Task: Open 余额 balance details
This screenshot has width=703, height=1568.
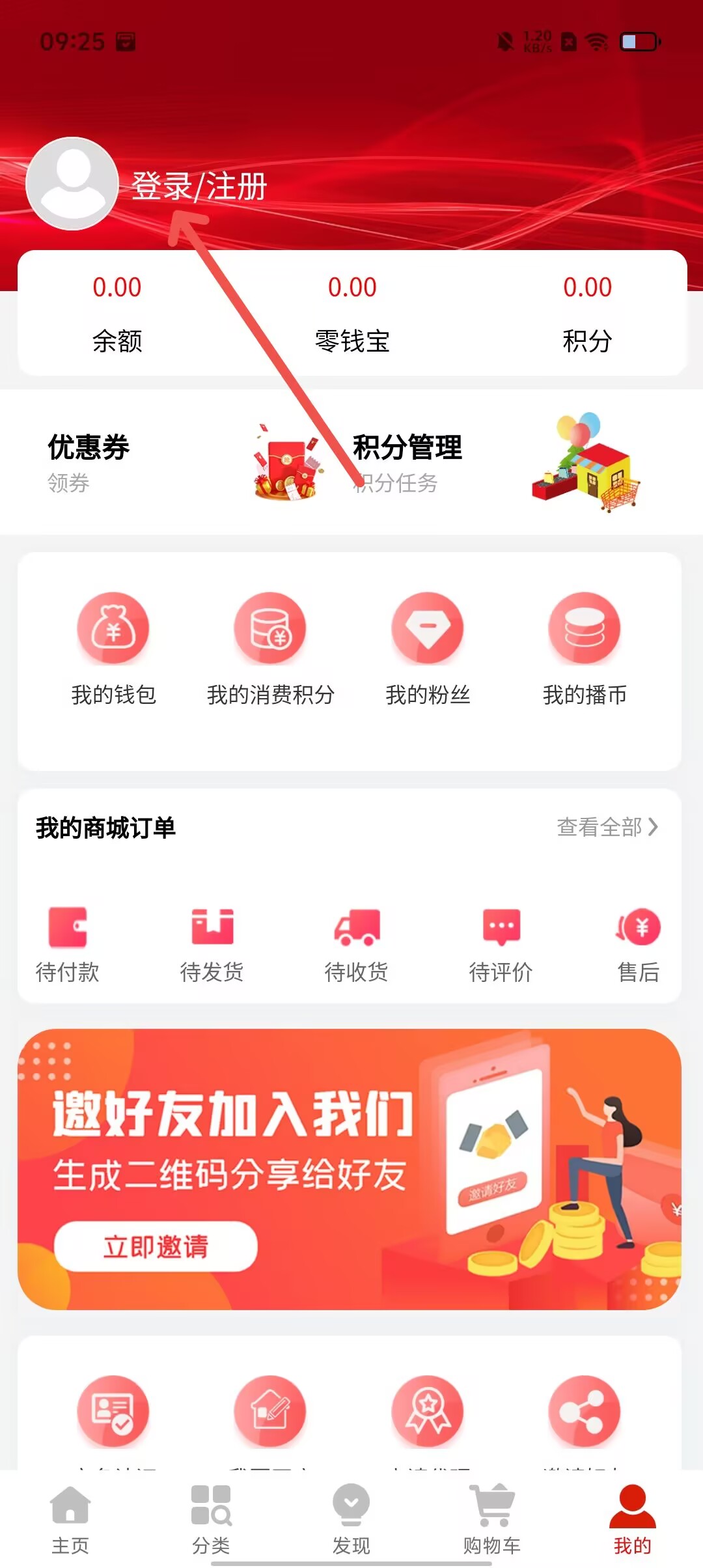Action: point(117,313)
